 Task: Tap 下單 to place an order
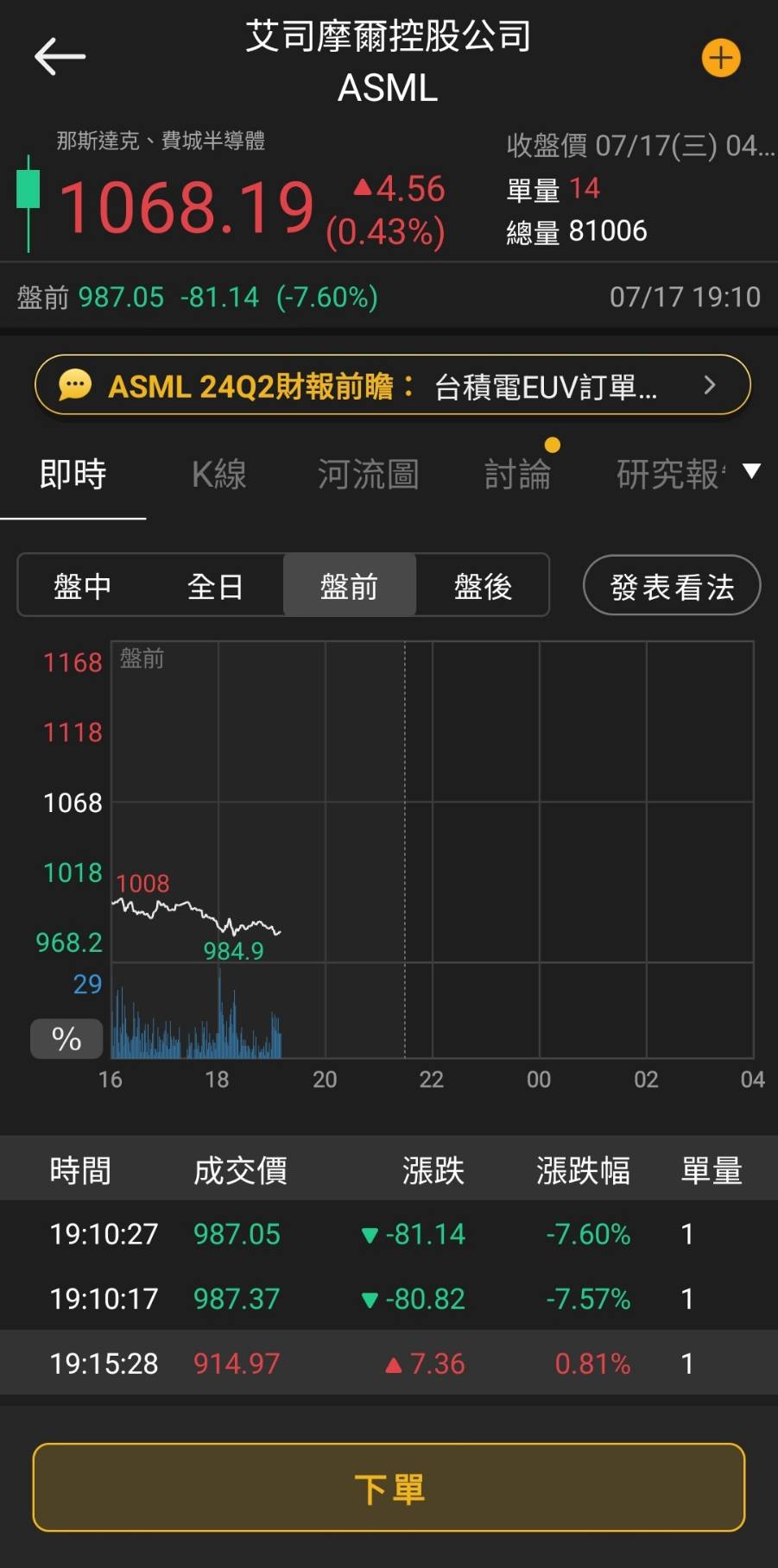389,1488
